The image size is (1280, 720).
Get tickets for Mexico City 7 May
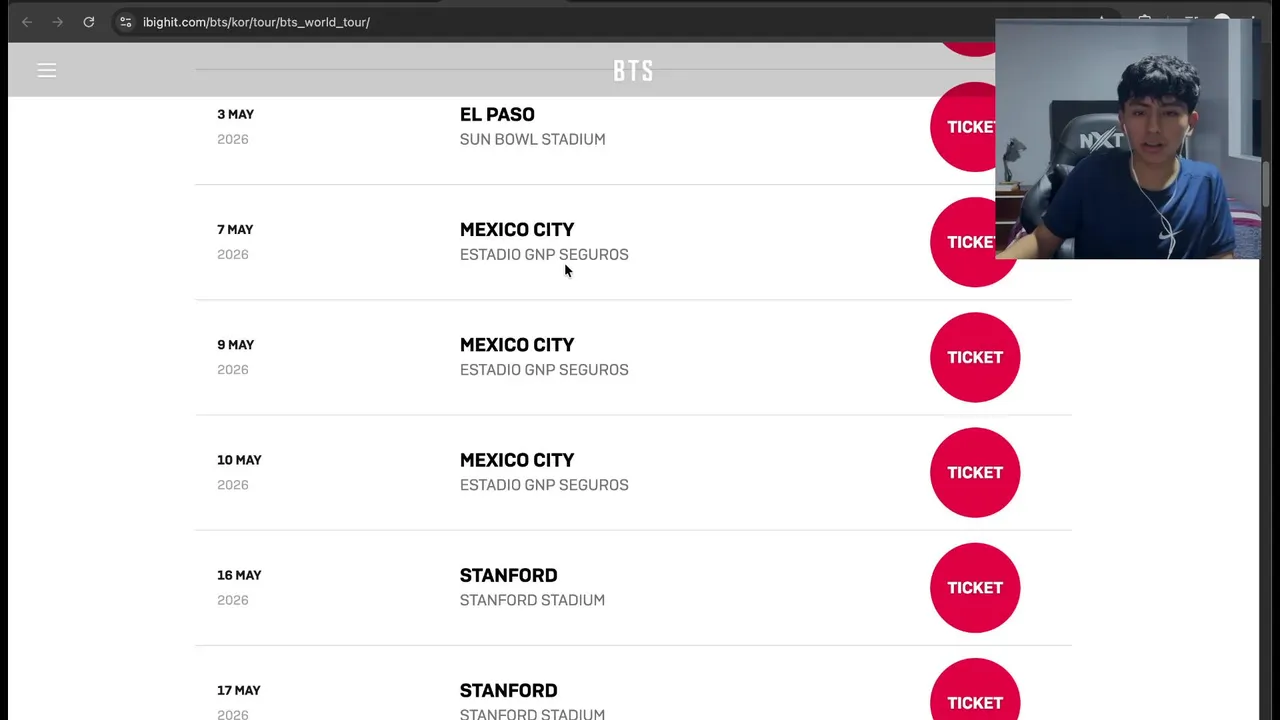pyautogui.click(x=963, y=242)
